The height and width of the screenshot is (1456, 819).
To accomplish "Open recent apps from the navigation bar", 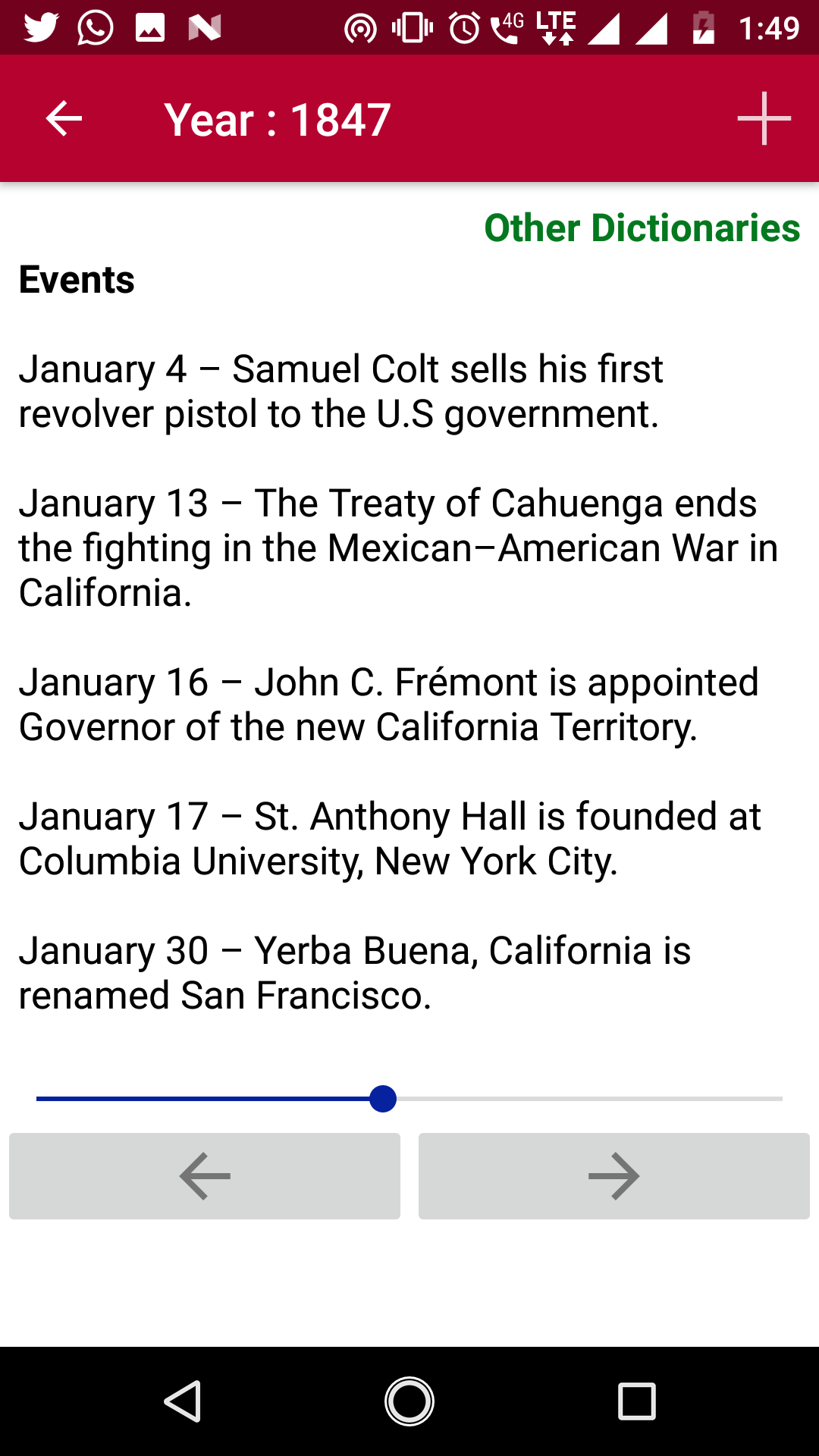I will (637, 1401).
